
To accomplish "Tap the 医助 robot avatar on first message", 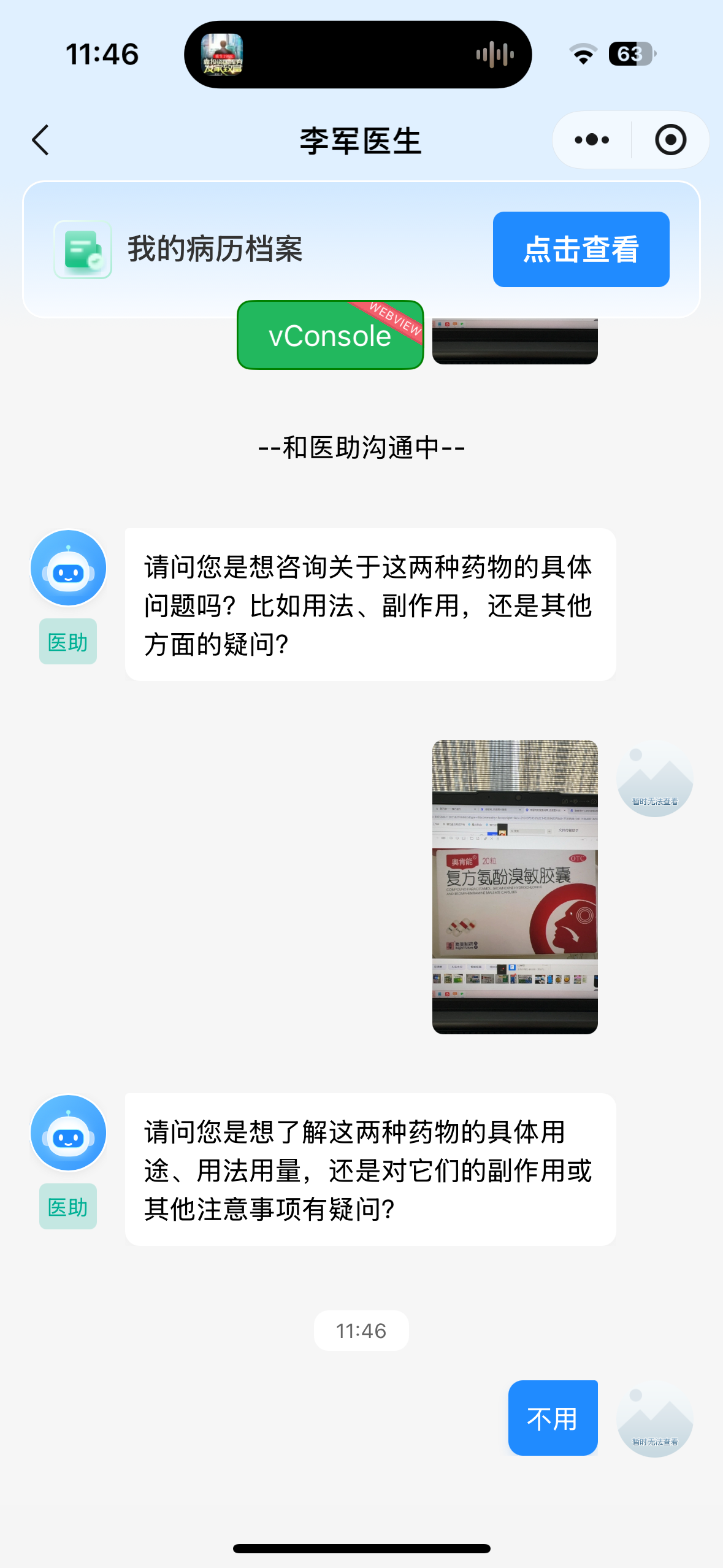I will pyautogui.click(x=68, y=568).
